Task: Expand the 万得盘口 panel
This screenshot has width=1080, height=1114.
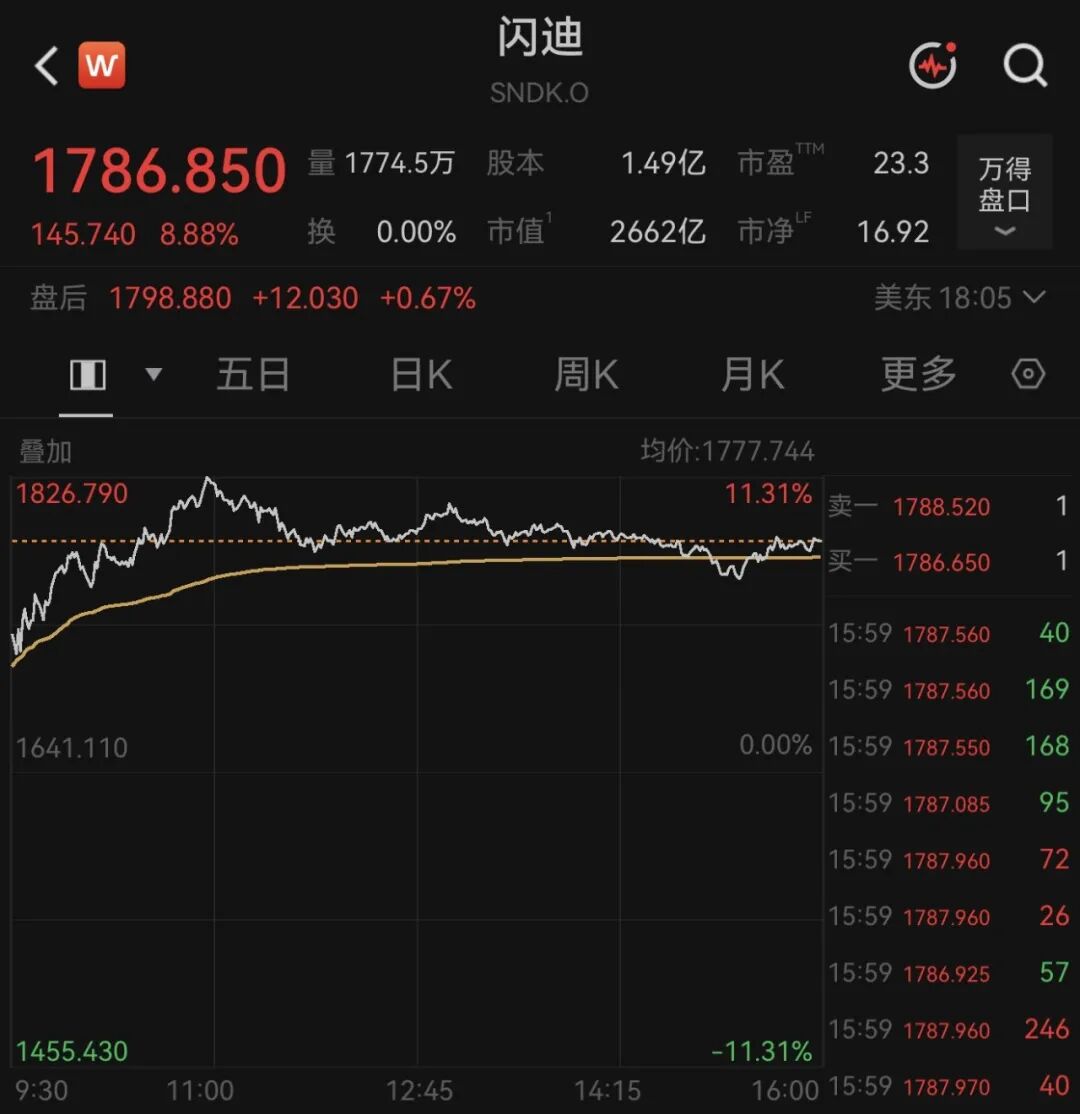Action: tap(1004, 192)
